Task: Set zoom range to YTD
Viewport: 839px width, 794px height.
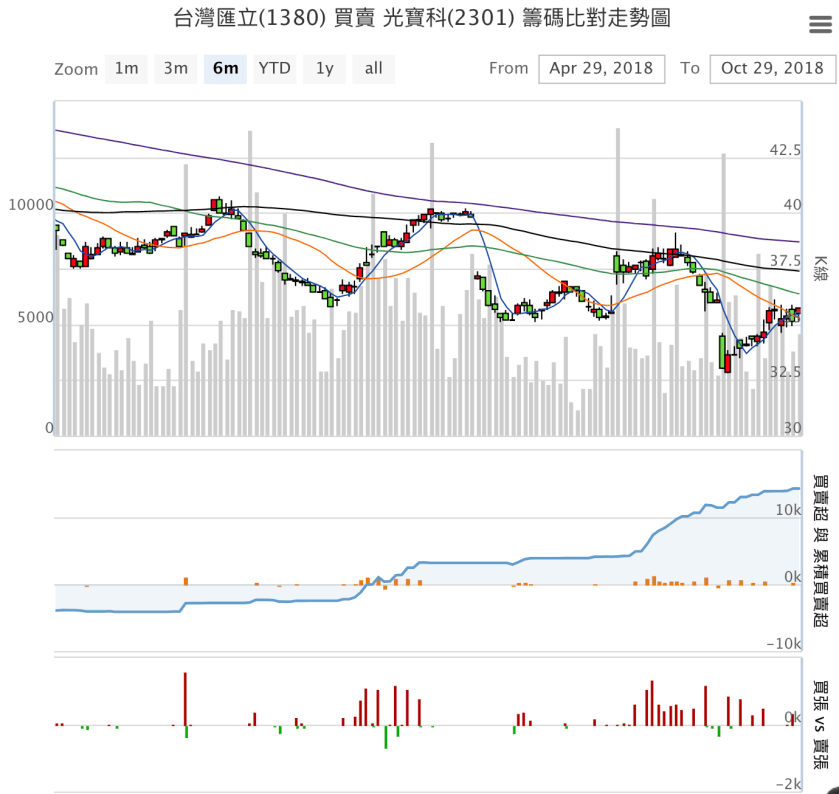Action: pyautogui.click(x=275, y=68)
